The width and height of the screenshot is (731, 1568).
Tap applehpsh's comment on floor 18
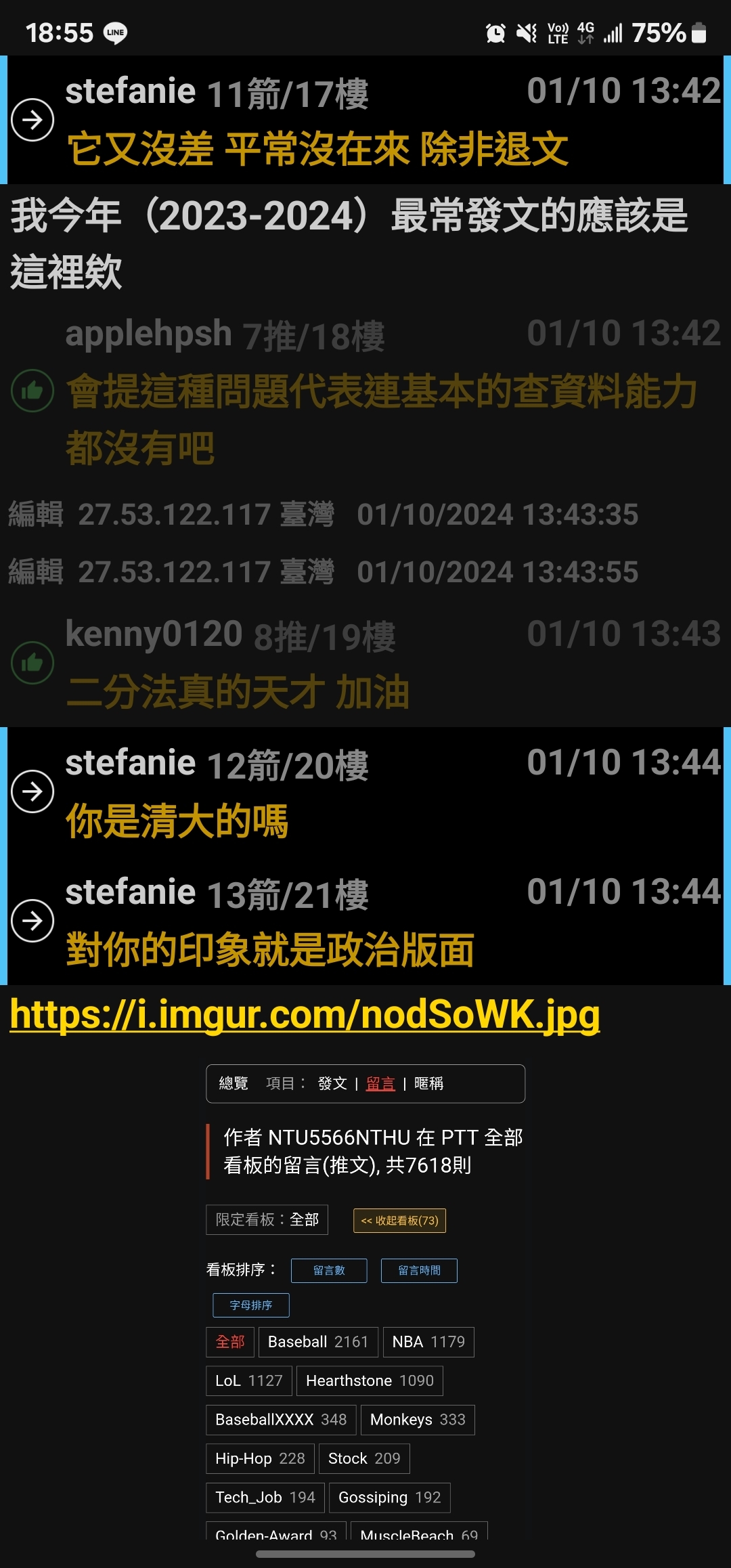coord(365,391)
